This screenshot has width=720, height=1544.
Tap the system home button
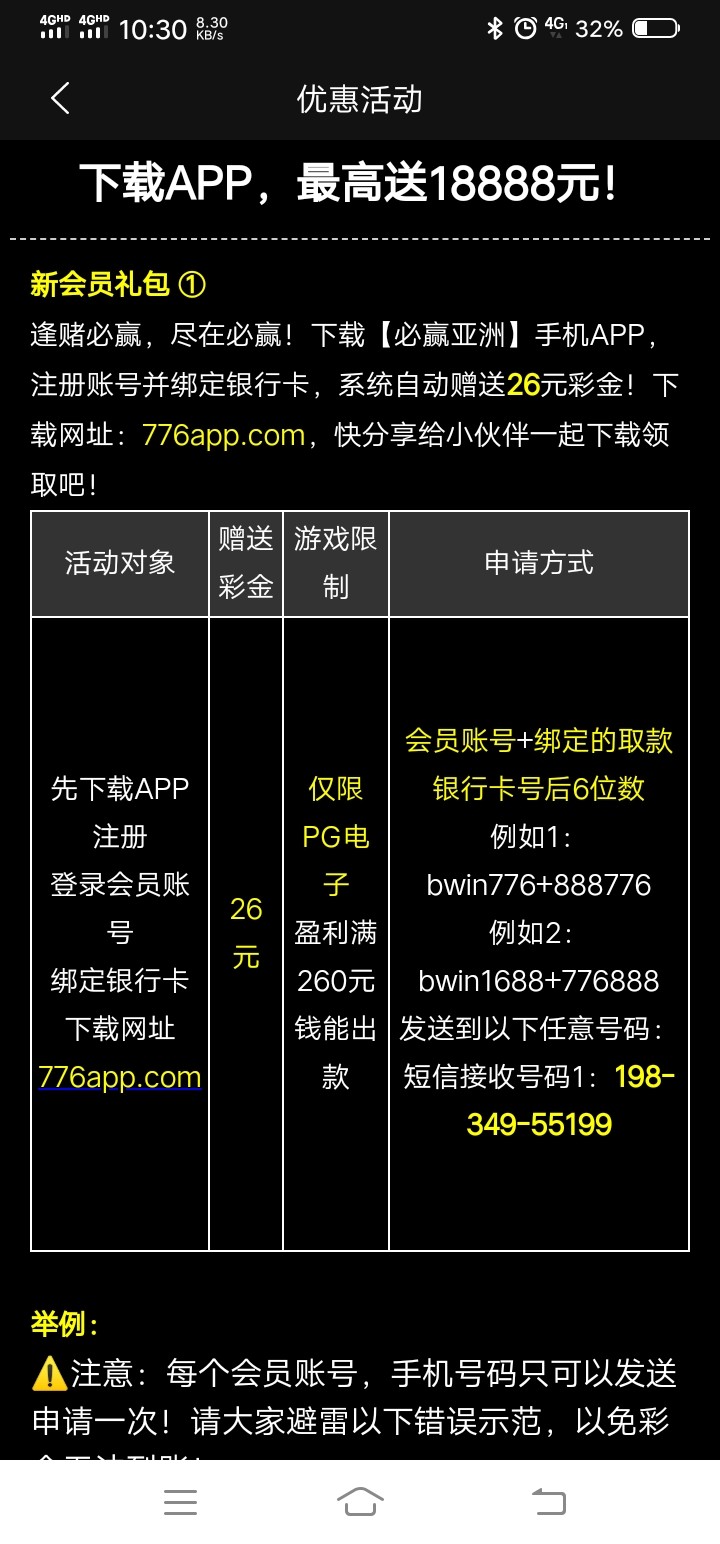pos(360,1501)
